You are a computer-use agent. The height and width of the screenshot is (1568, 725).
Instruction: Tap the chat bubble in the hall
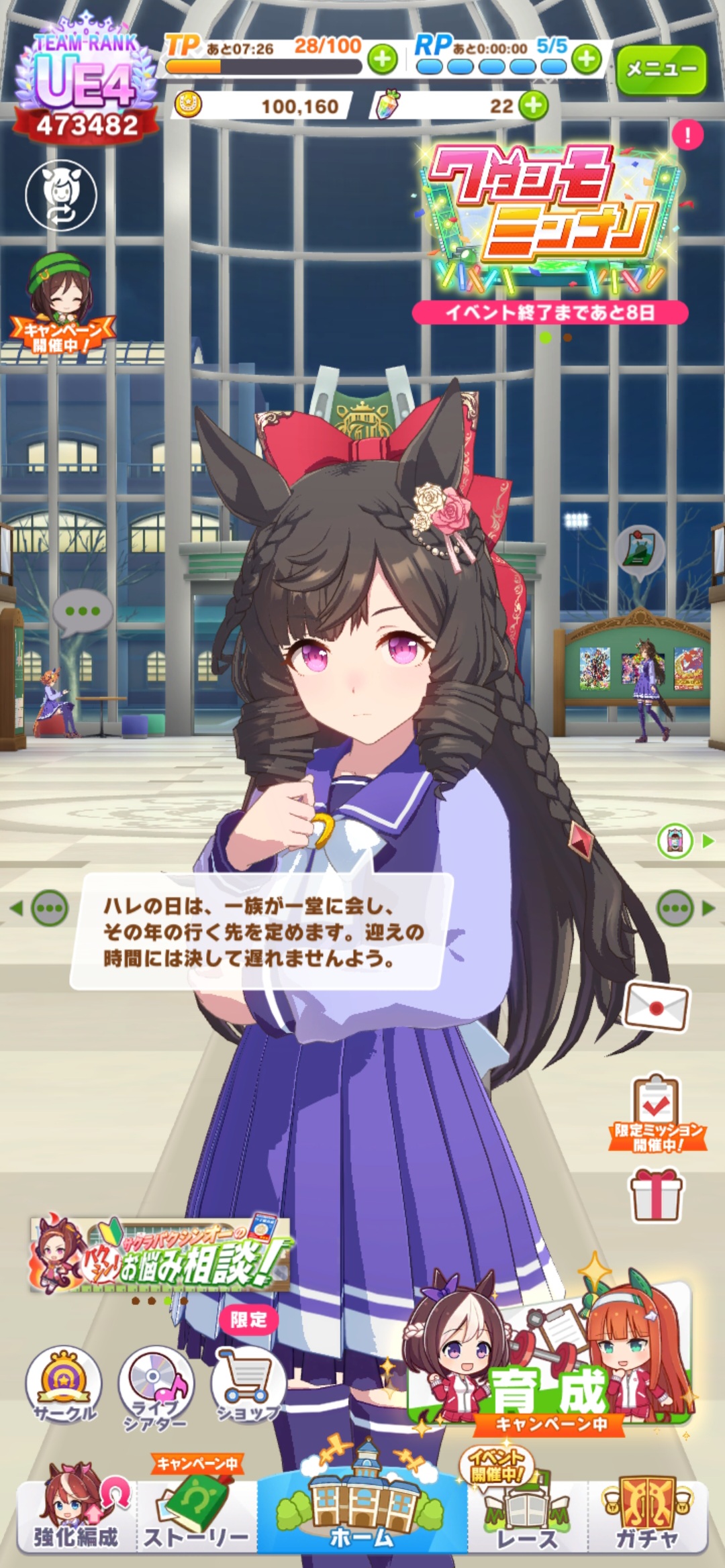click(x=82, y=613)
